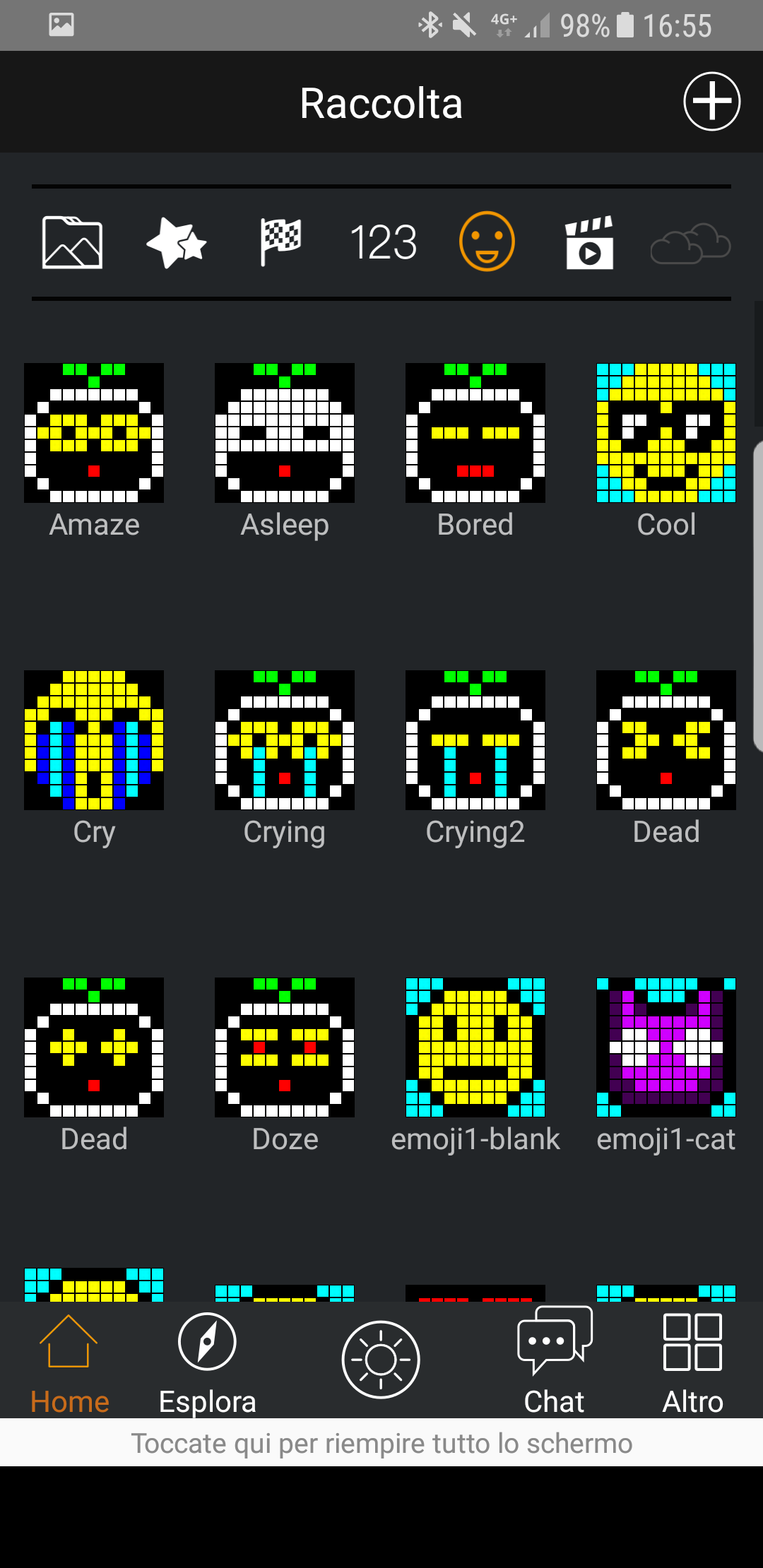
Task: Switch to the pictures gallery category
Action: pyautogui.click(x=73, y=242)
